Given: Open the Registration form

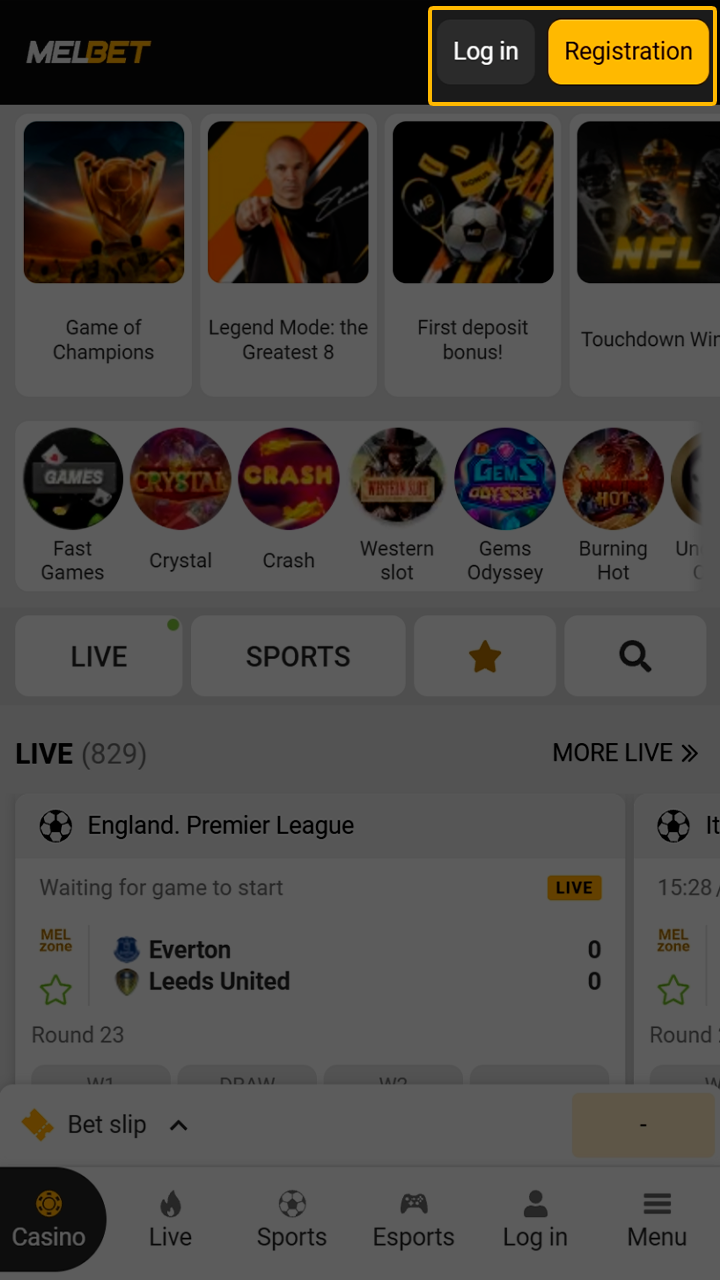Looking at the screenshot, I should point(628,52).
